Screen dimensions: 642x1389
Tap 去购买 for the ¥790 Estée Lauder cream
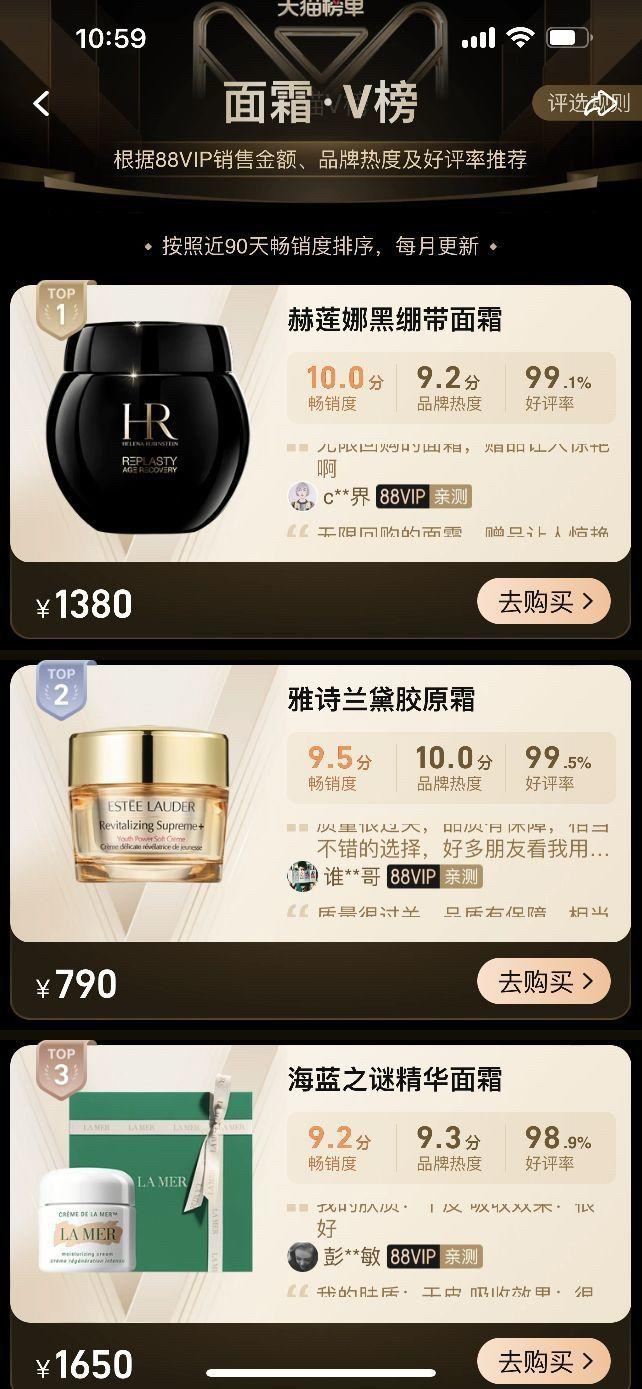(544, 982)
